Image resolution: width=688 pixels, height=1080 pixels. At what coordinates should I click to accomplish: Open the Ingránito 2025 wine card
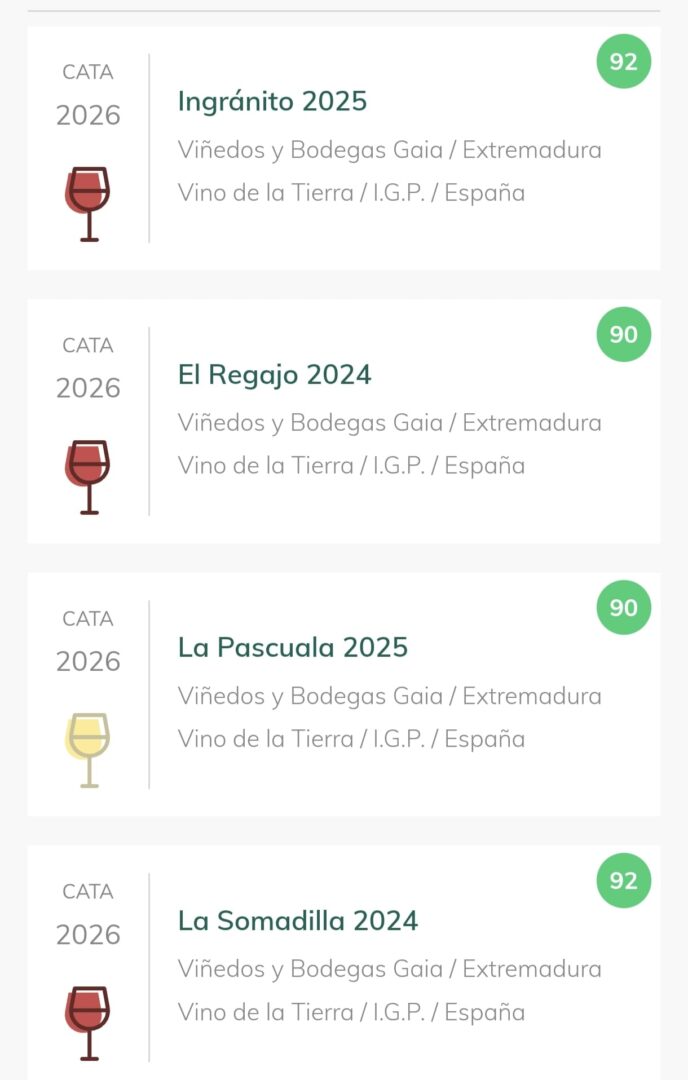point(344,148)
